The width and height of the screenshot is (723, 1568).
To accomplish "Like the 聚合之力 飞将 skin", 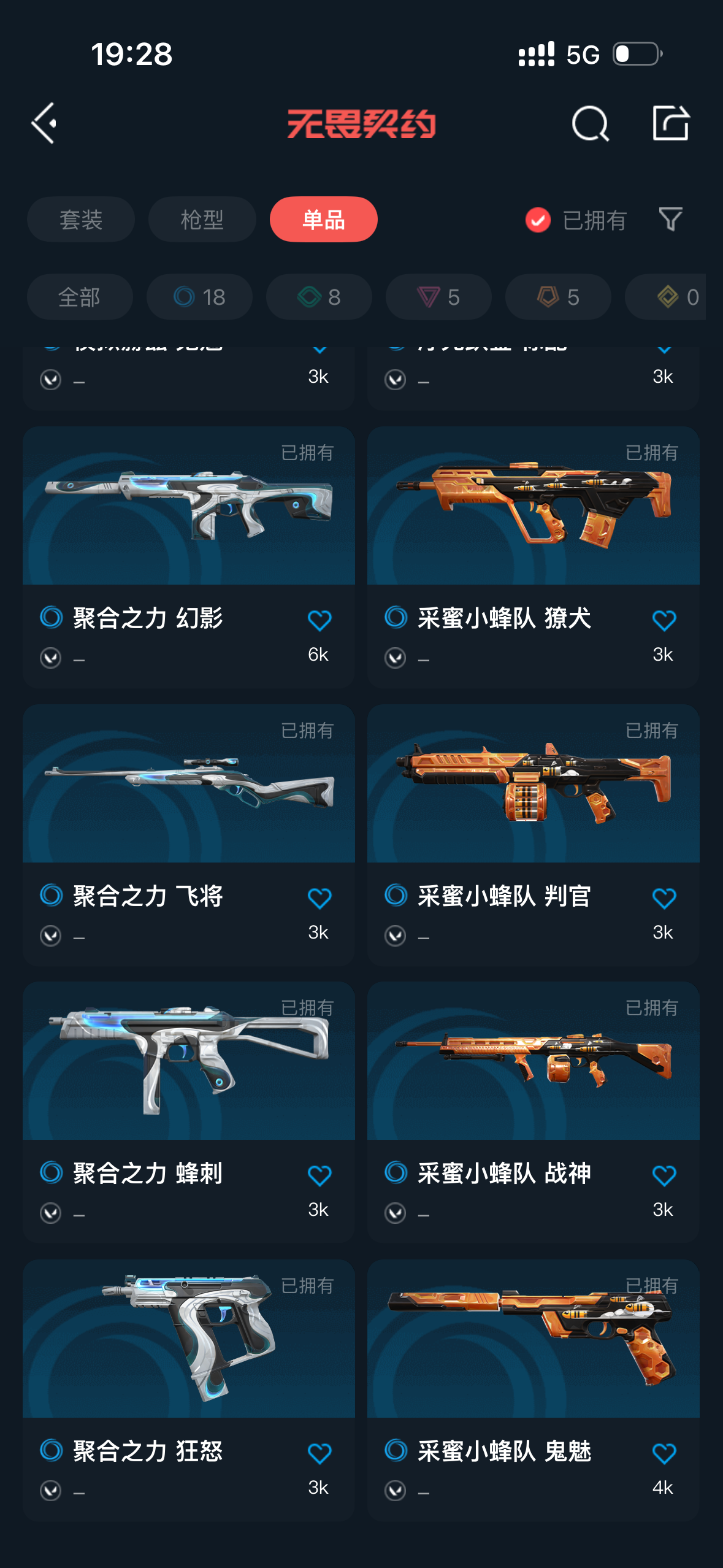I will (319, 899).
